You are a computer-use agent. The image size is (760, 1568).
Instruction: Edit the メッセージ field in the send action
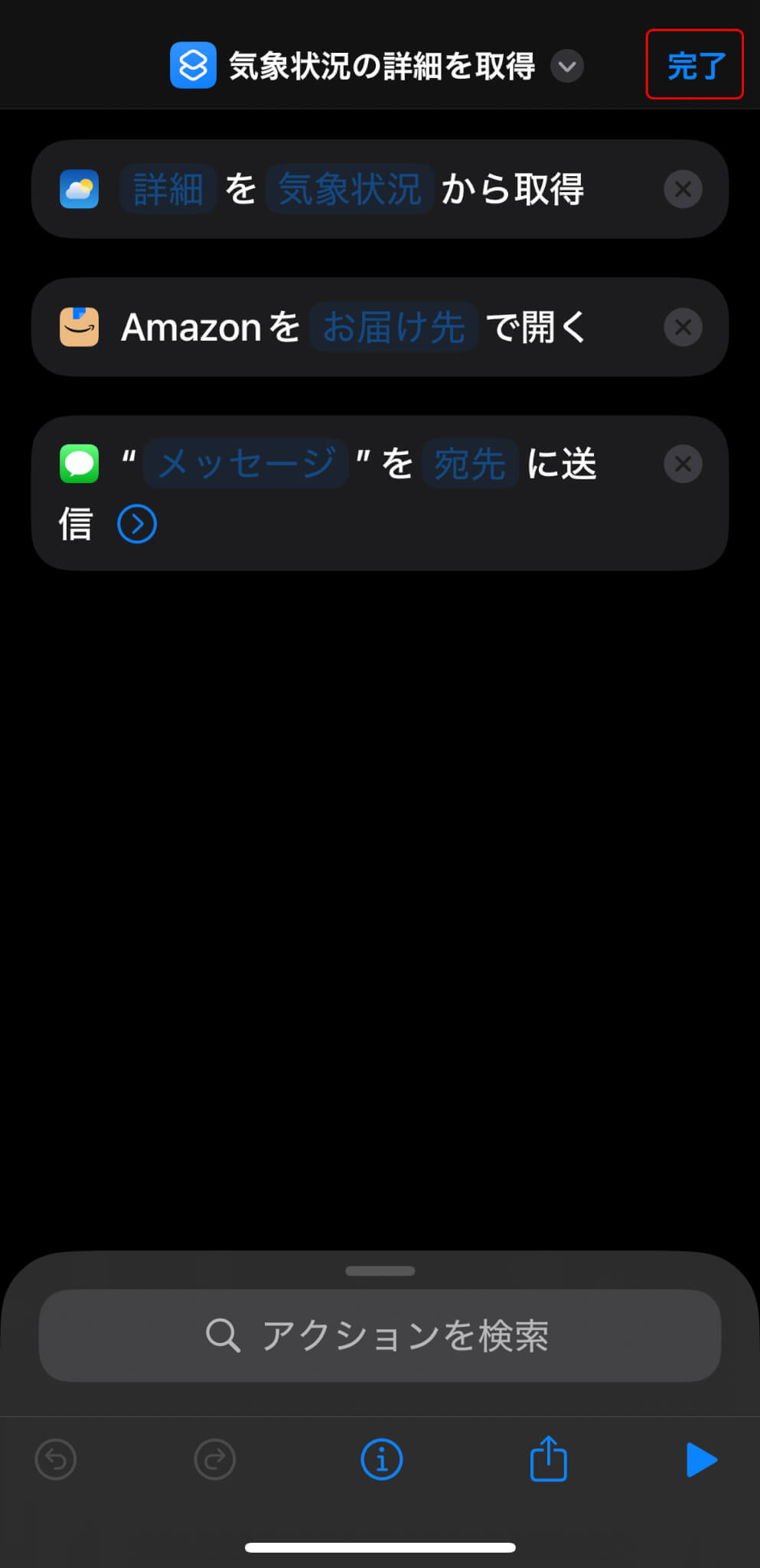click(x=246, y=464)
